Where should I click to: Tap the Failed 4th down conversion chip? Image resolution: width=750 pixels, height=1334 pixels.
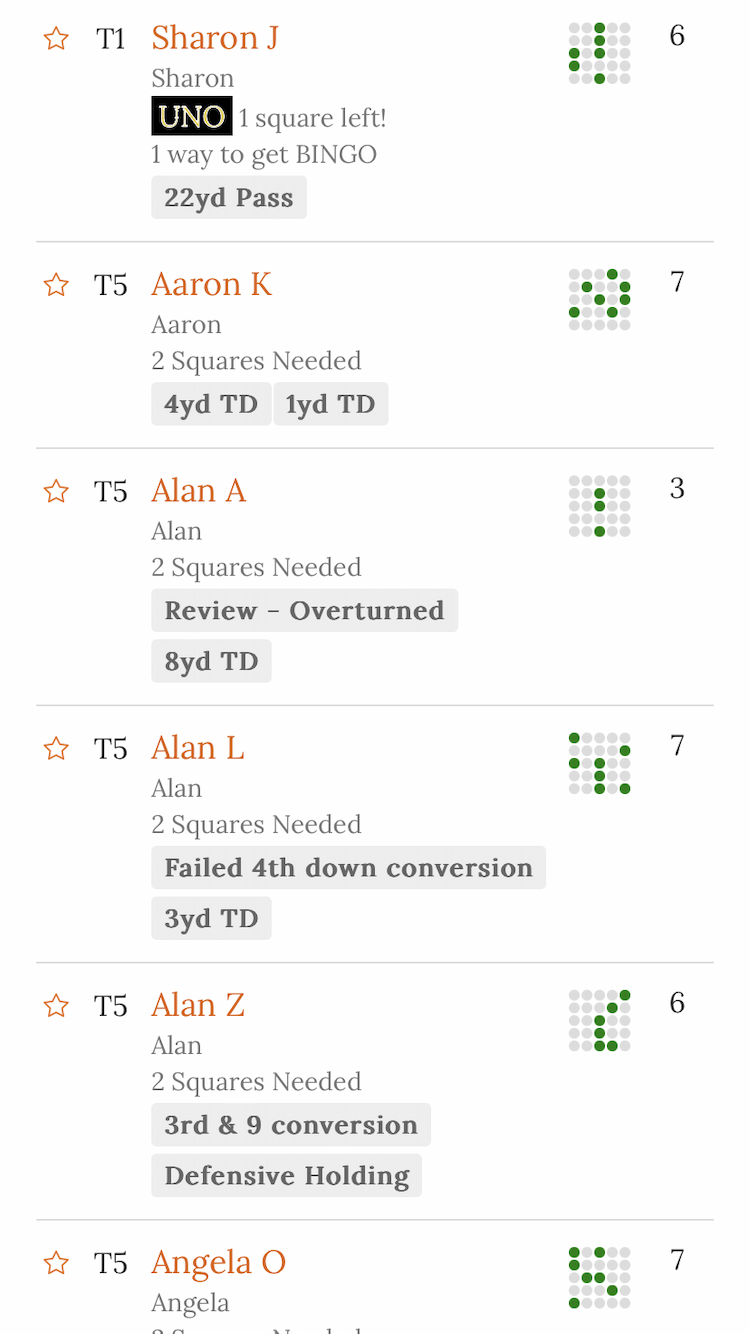point(348,868)
